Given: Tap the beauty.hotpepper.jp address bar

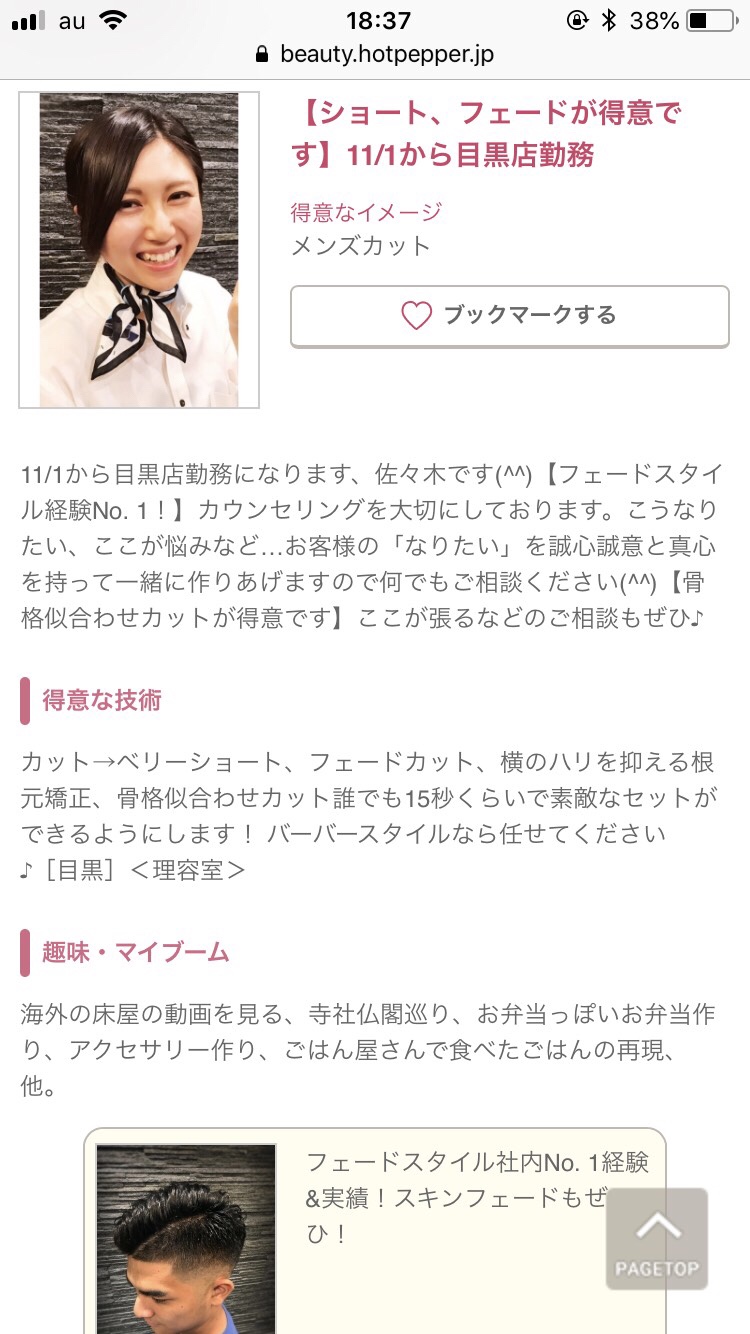Looking at the screenshot, I should [375, 54].
